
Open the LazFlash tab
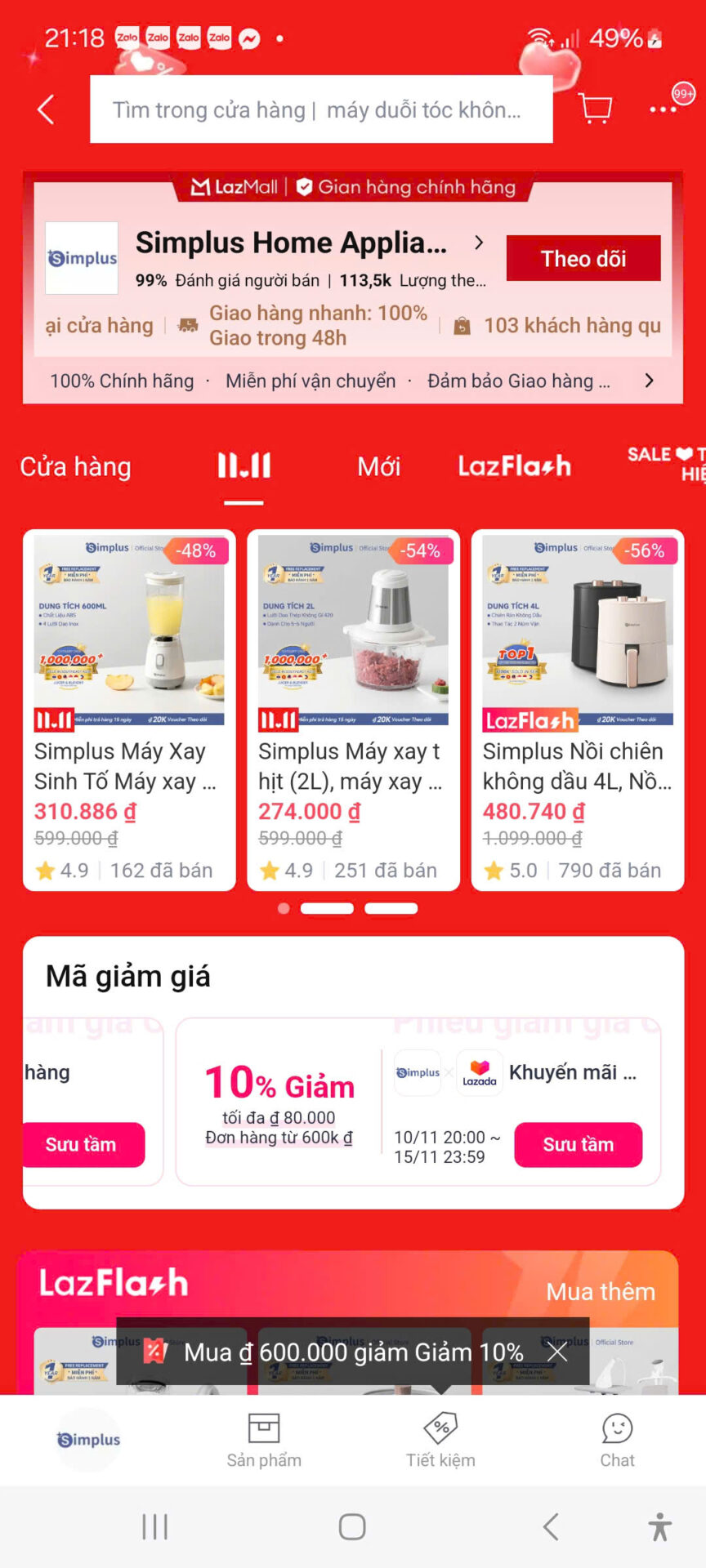(x=514, y=465)
